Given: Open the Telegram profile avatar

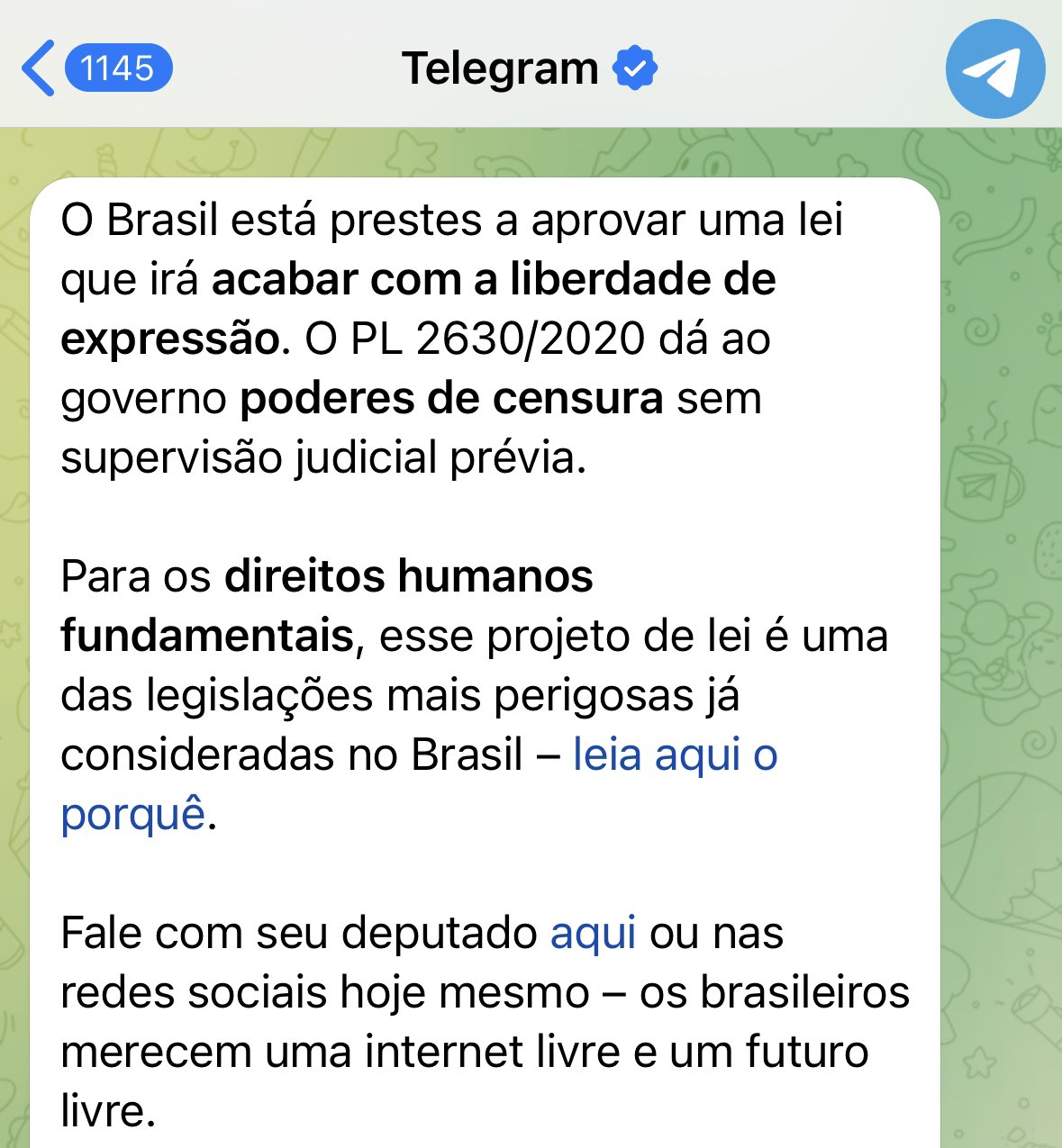Looking at the screenshot, I should 994,69.
